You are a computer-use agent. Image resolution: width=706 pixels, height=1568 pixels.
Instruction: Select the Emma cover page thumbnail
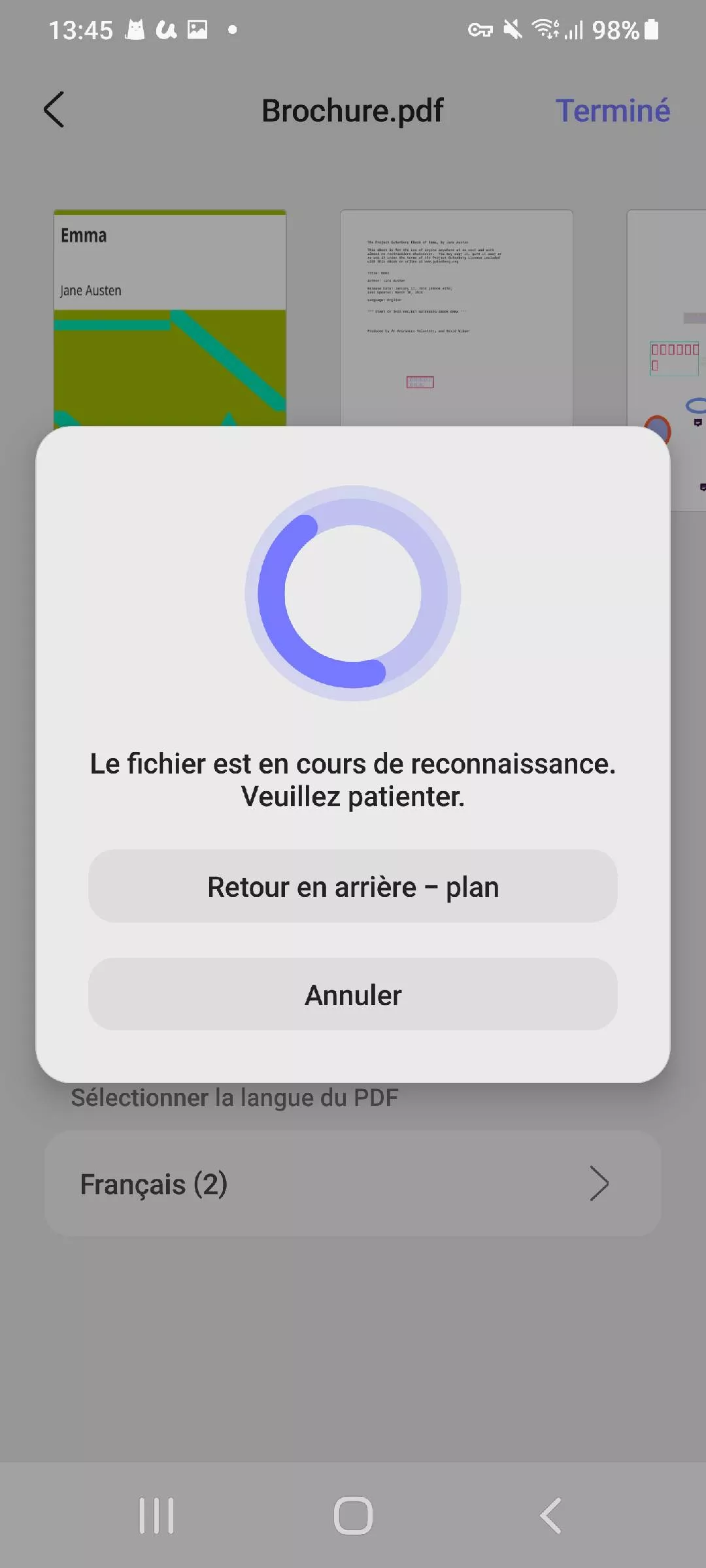pyautogui.click(x=170, y=314)
